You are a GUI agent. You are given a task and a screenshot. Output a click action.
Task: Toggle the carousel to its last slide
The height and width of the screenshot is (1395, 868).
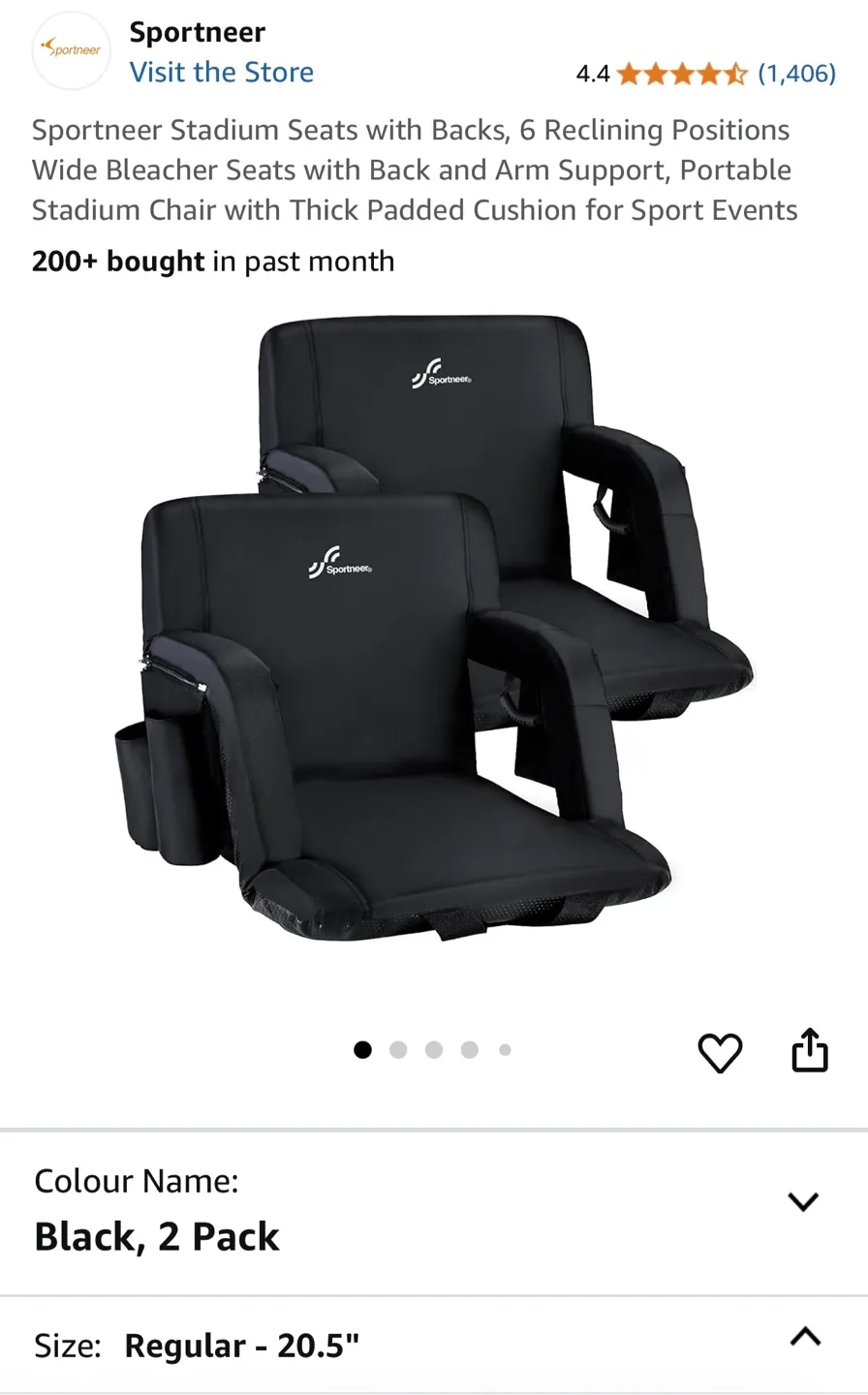tap(505, 1049)
